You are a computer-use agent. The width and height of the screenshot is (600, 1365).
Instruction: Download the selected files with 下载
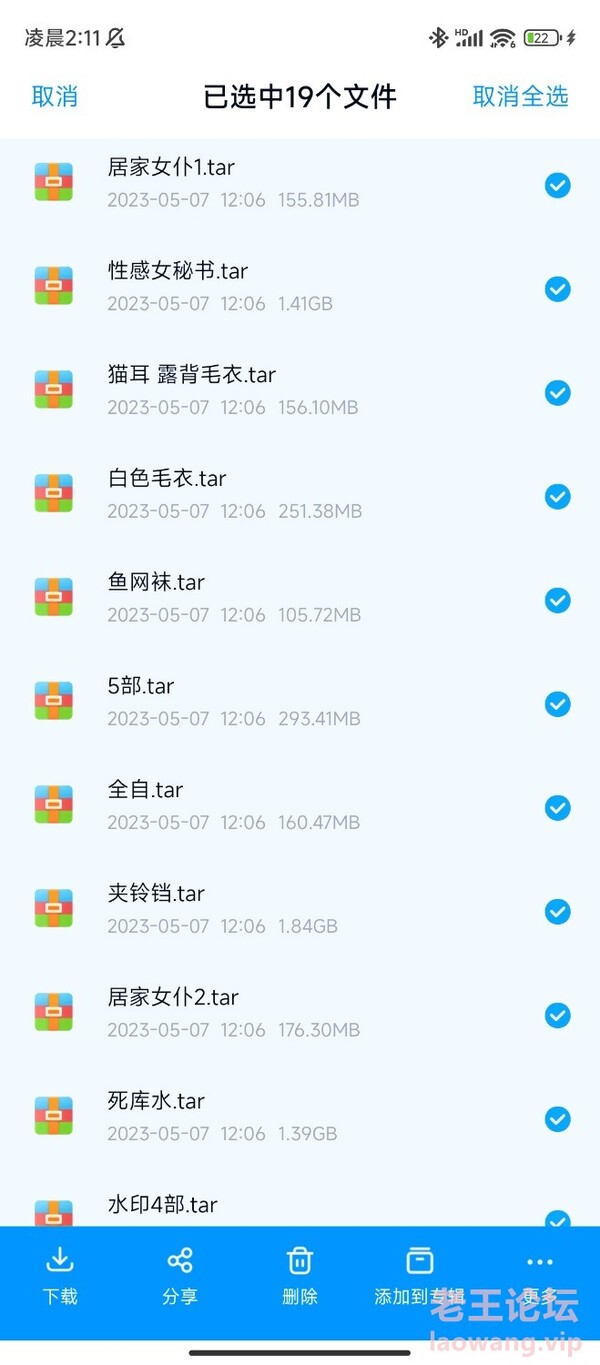click(60, 1276)
